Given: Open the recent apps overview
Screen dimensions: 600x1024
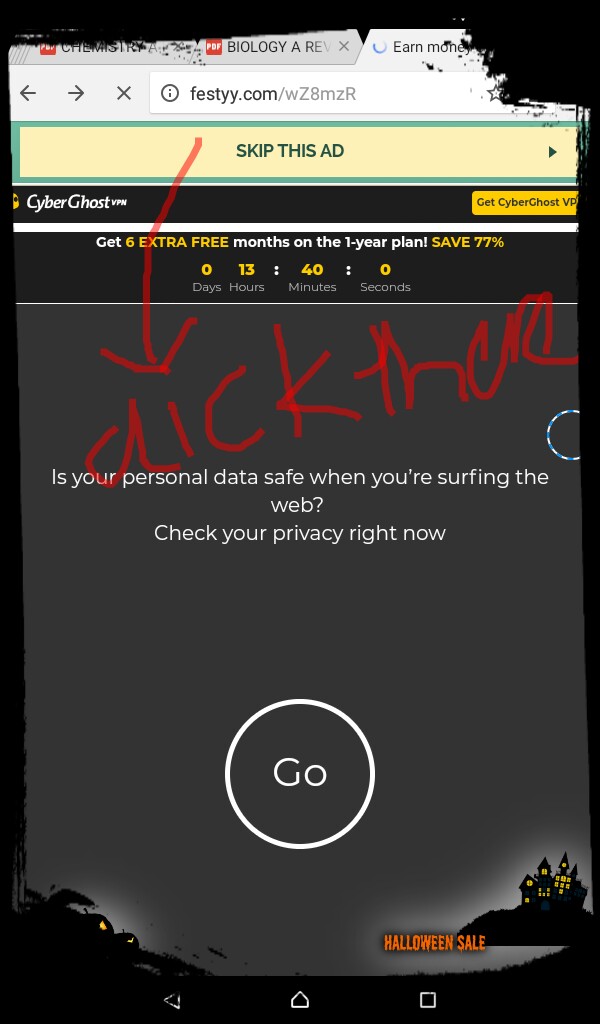Looking at the screenshot, I should (428, 999).
